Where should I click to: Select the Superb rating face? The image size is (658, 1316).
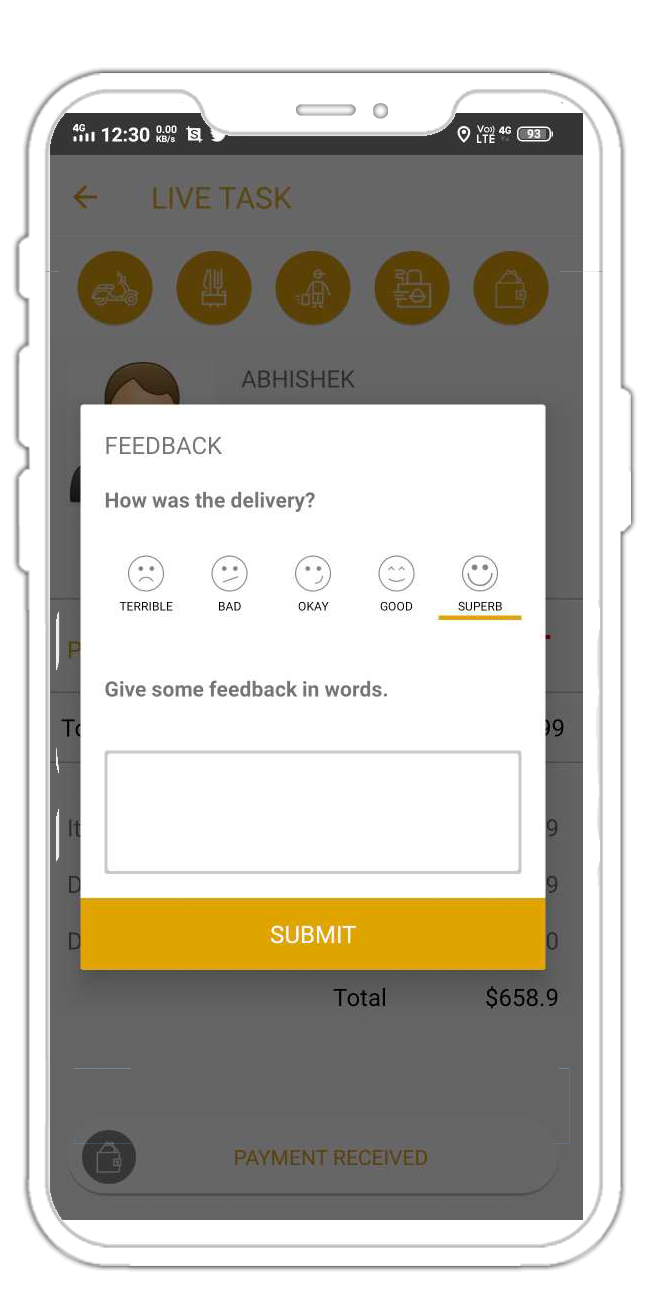point(480,575)
